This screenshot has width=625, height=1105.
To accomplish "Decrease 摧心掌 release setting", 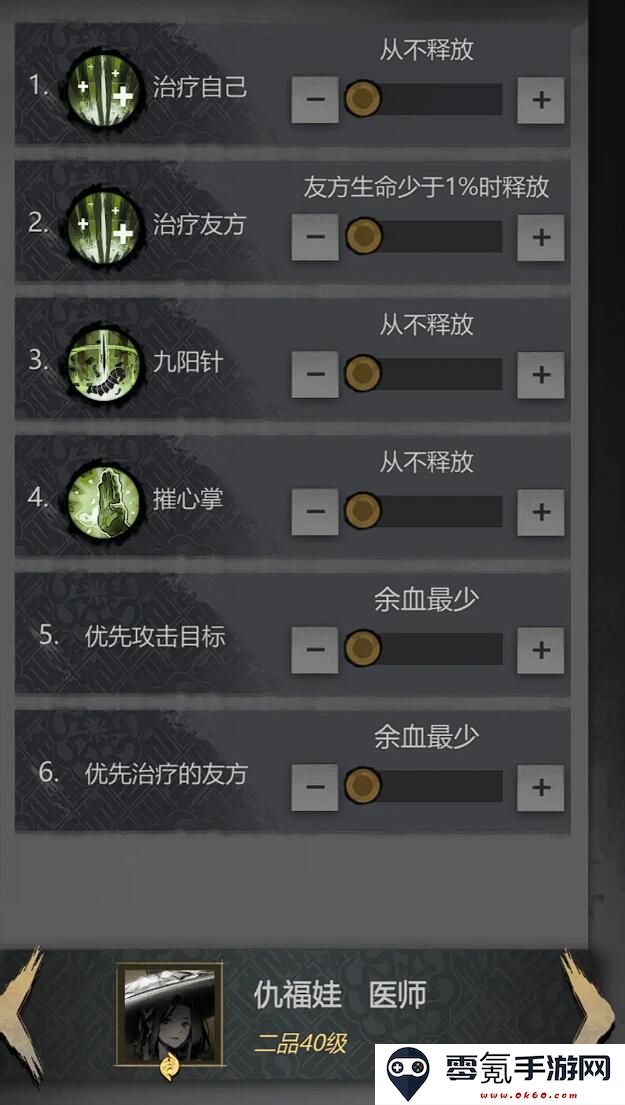I will point(315,512).
